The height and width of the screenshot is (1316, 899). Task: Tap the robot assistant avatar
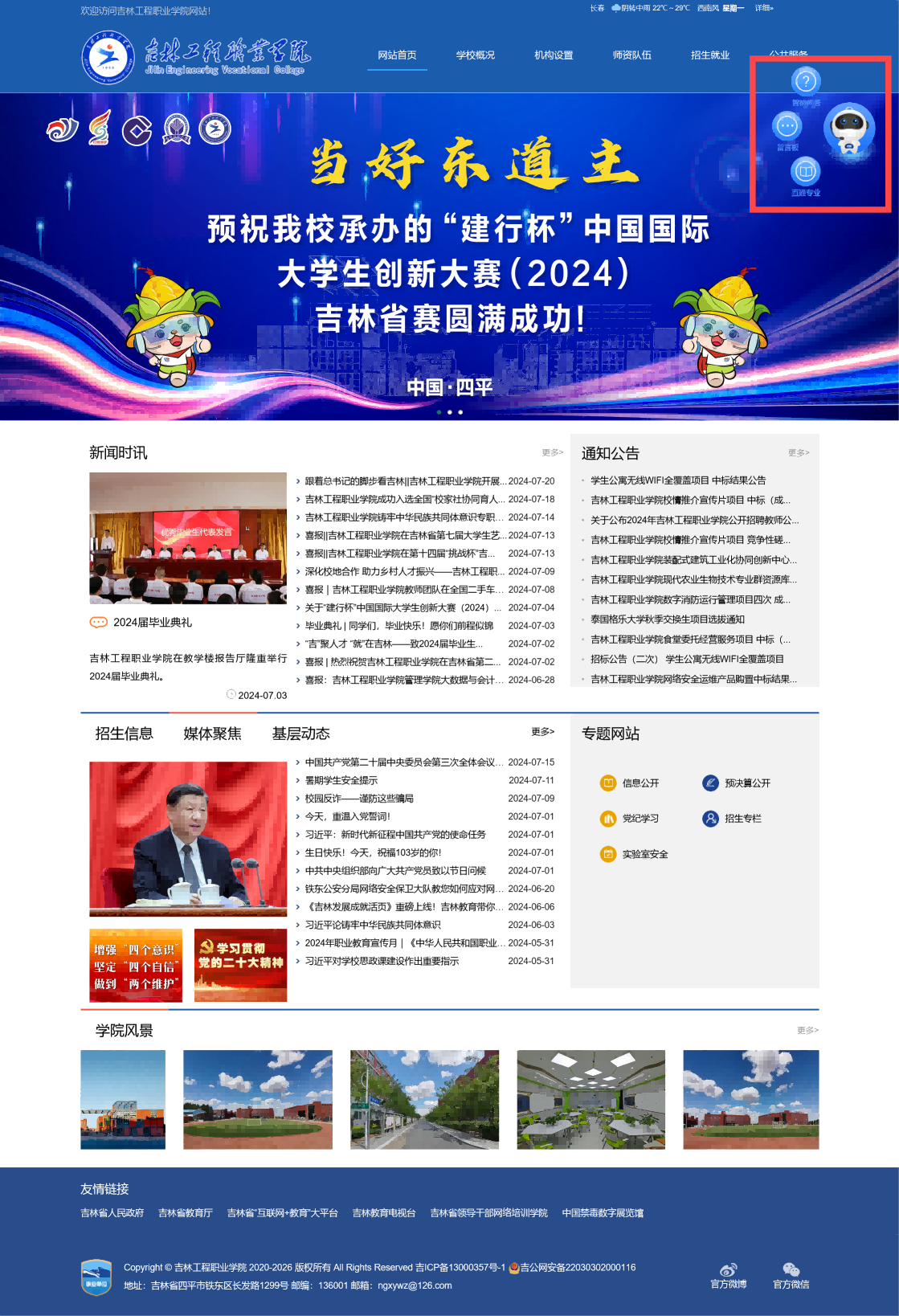coord(849,129)
